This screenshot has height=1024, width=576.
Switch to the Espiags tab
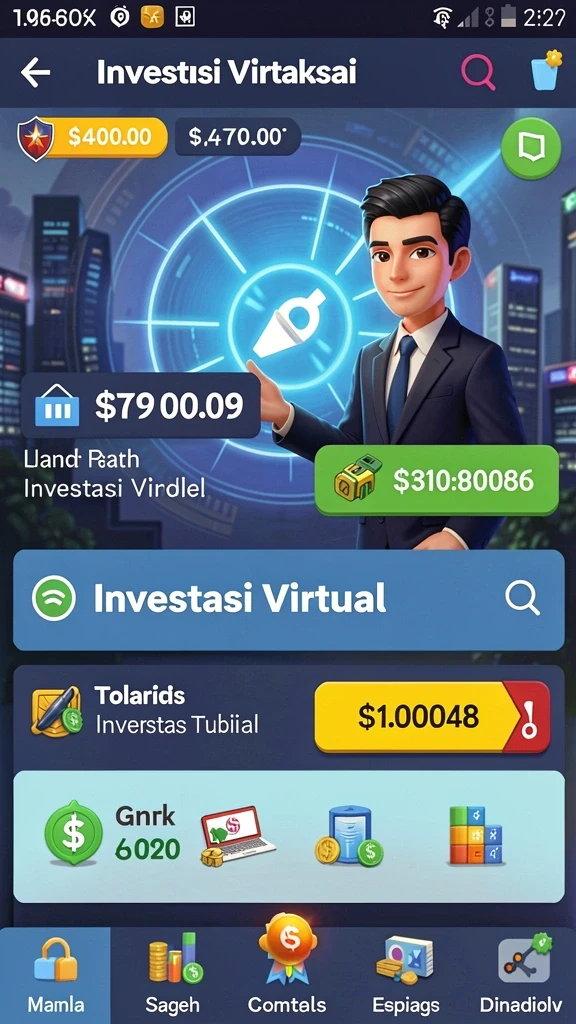pos(405,975)
